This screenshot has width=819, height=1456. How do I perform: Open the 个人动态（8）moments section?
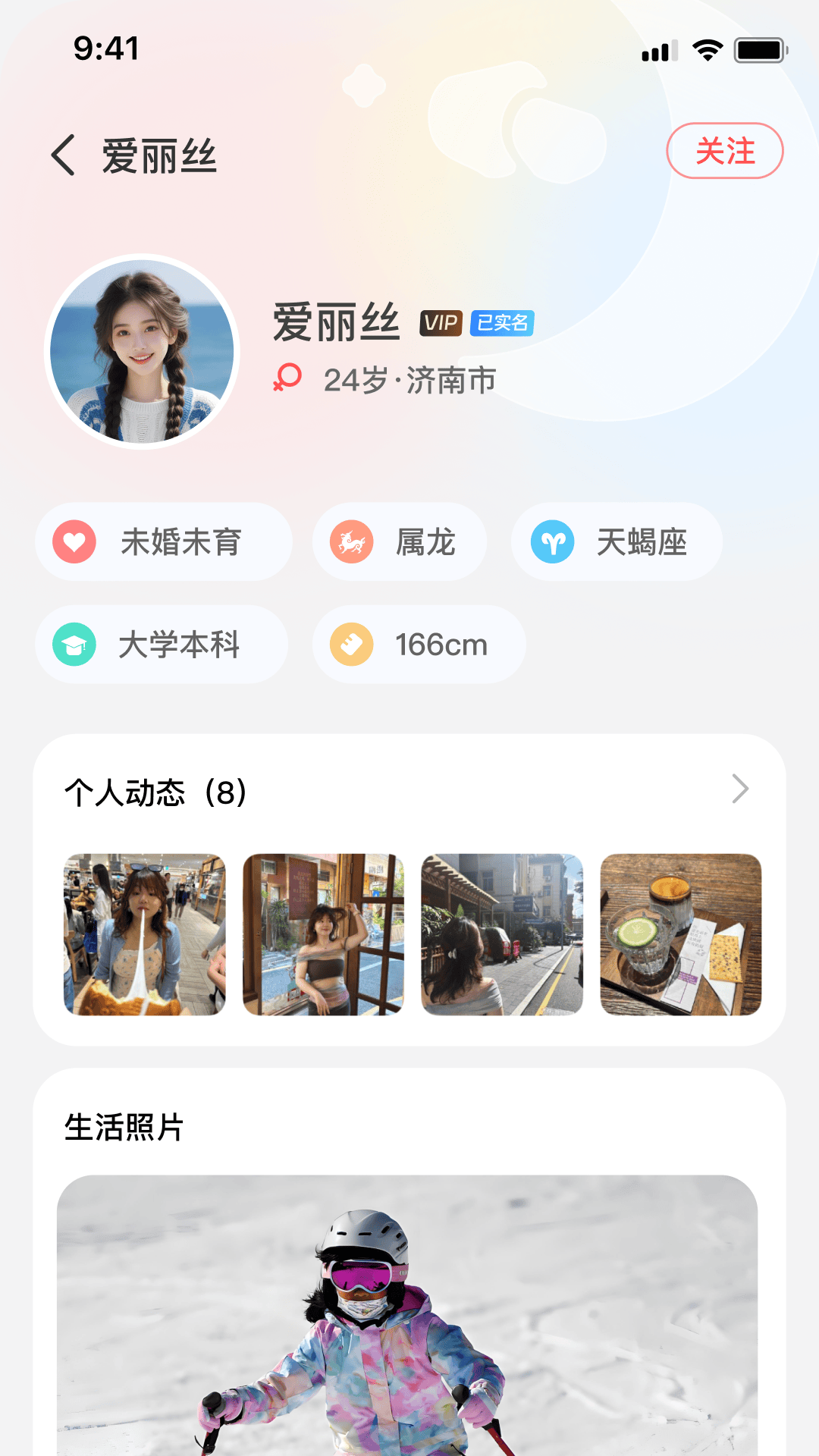pos(155,793)
